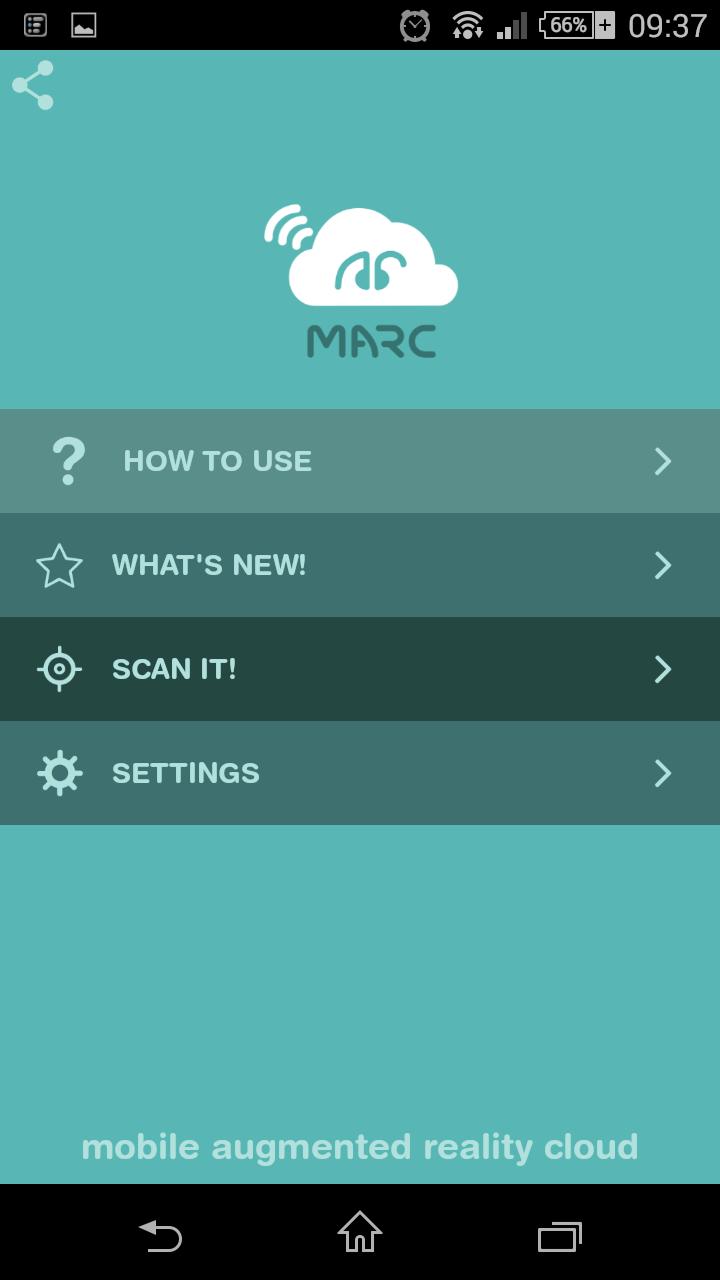Expand the chevron next to HOW TO USE
This screenshot has height=1280, width=720.
click(661, 460)
